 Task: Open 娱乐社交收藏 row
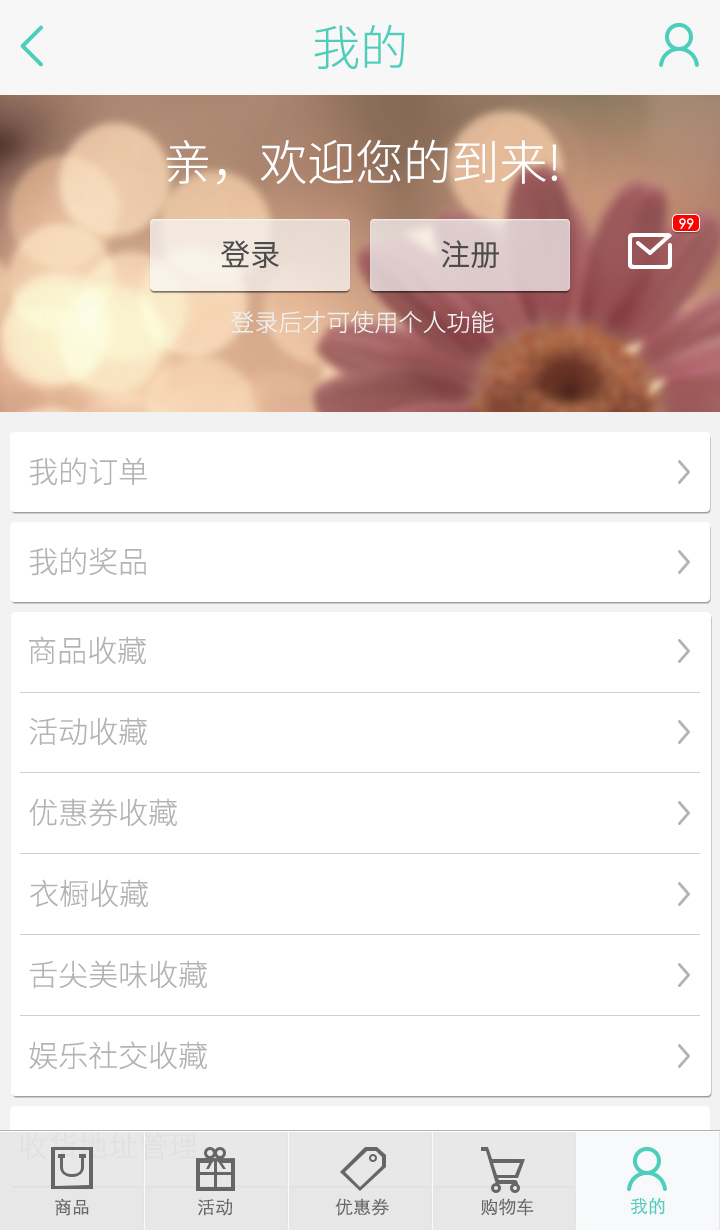coord(360,1056)
